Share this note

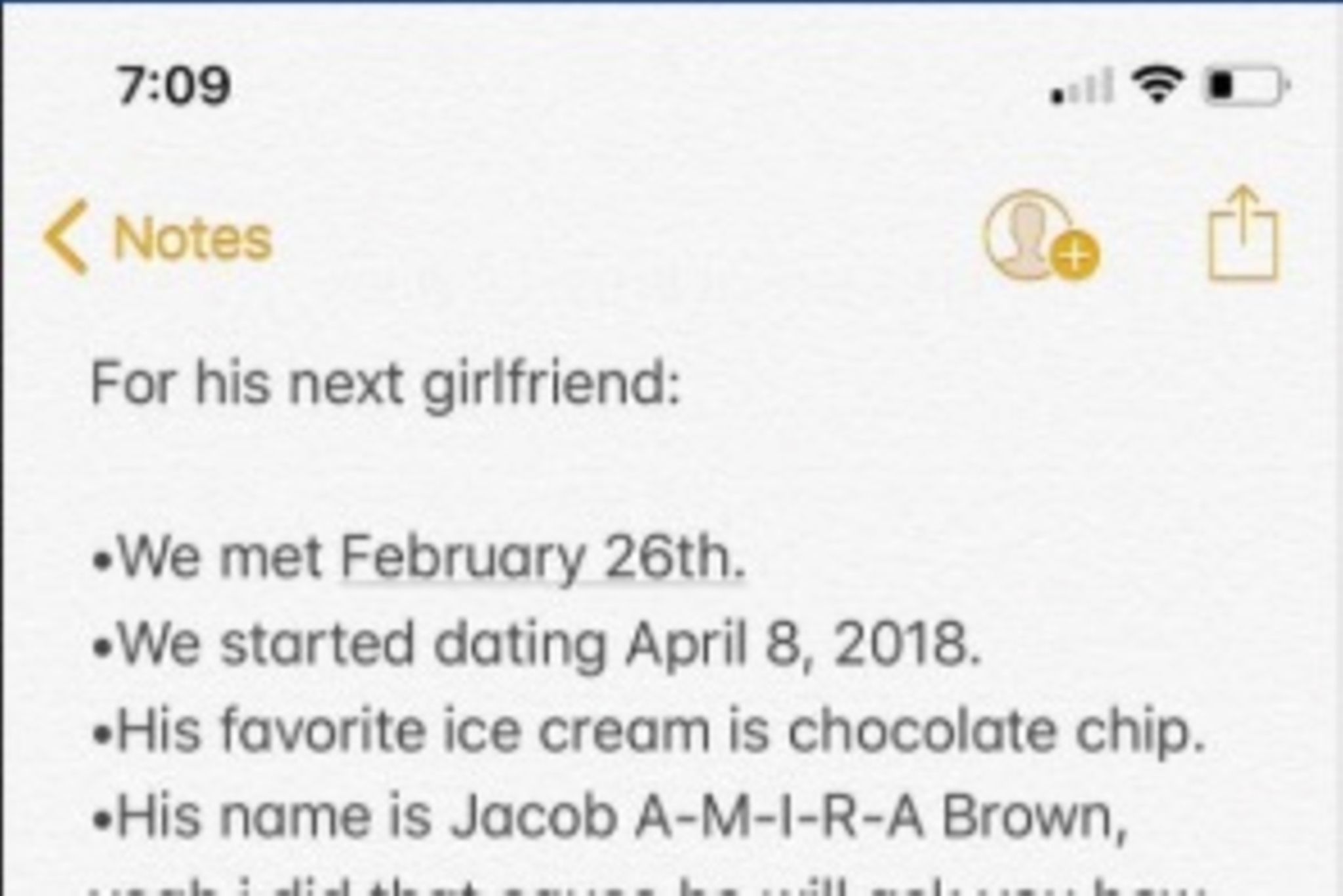tap(1243, 235)
